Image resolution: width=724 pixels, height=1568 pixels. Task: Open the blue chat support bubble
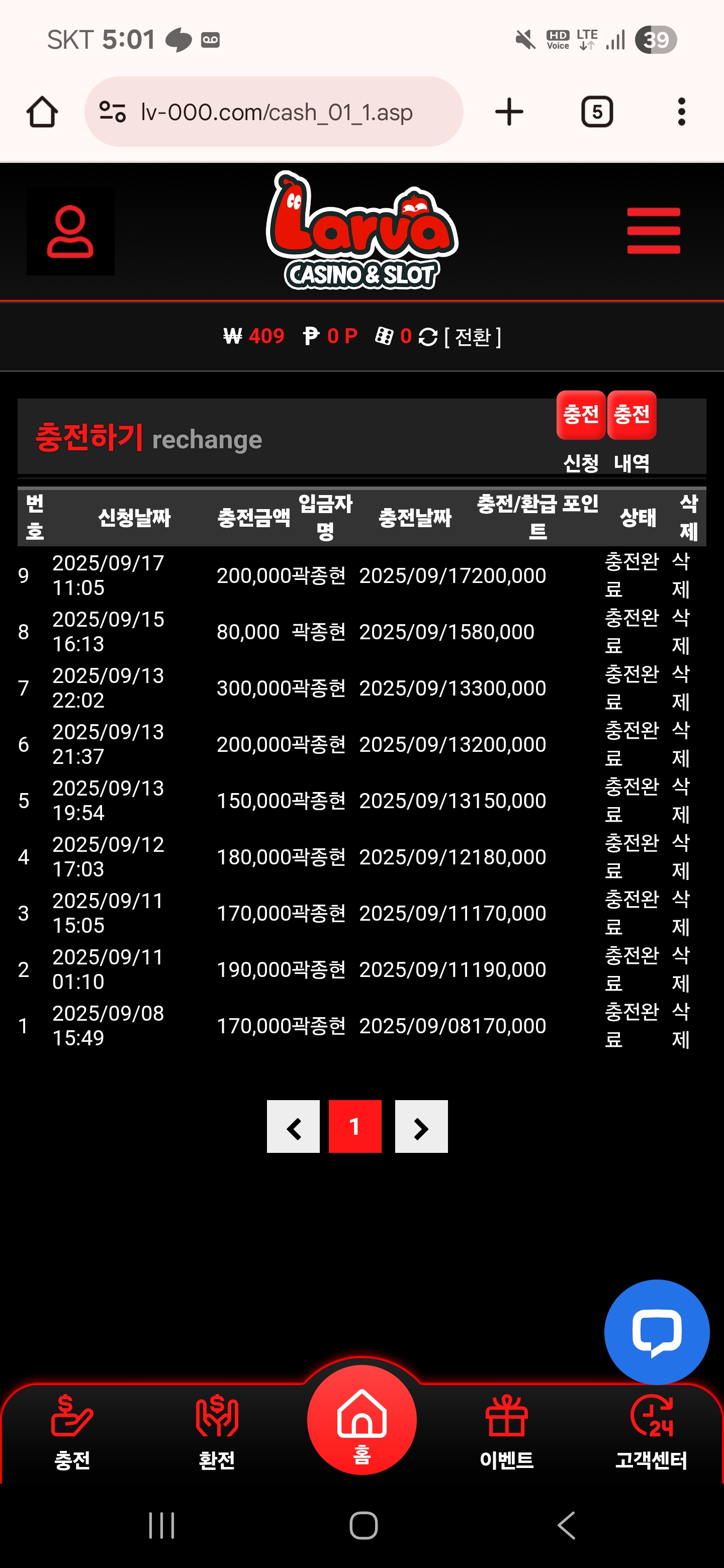(x=657, y=1332)
